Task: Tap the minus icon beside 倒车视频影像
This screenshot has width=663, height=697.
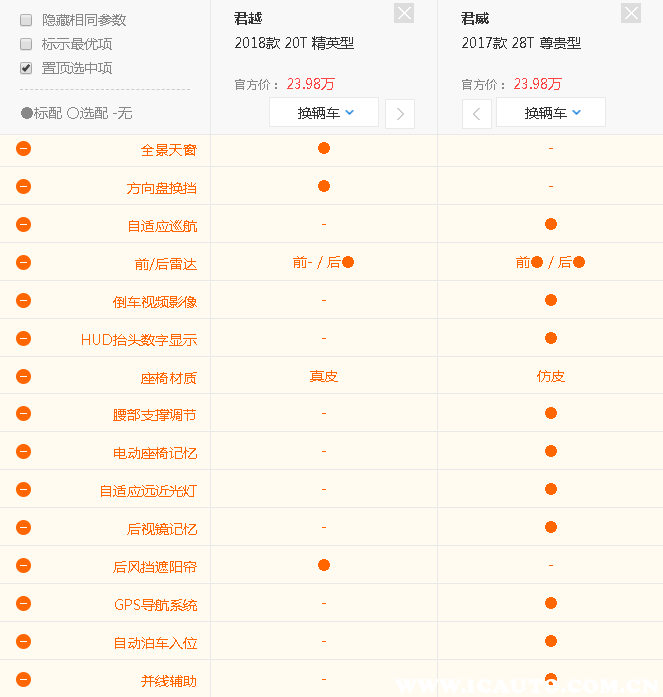Action: 24,300
